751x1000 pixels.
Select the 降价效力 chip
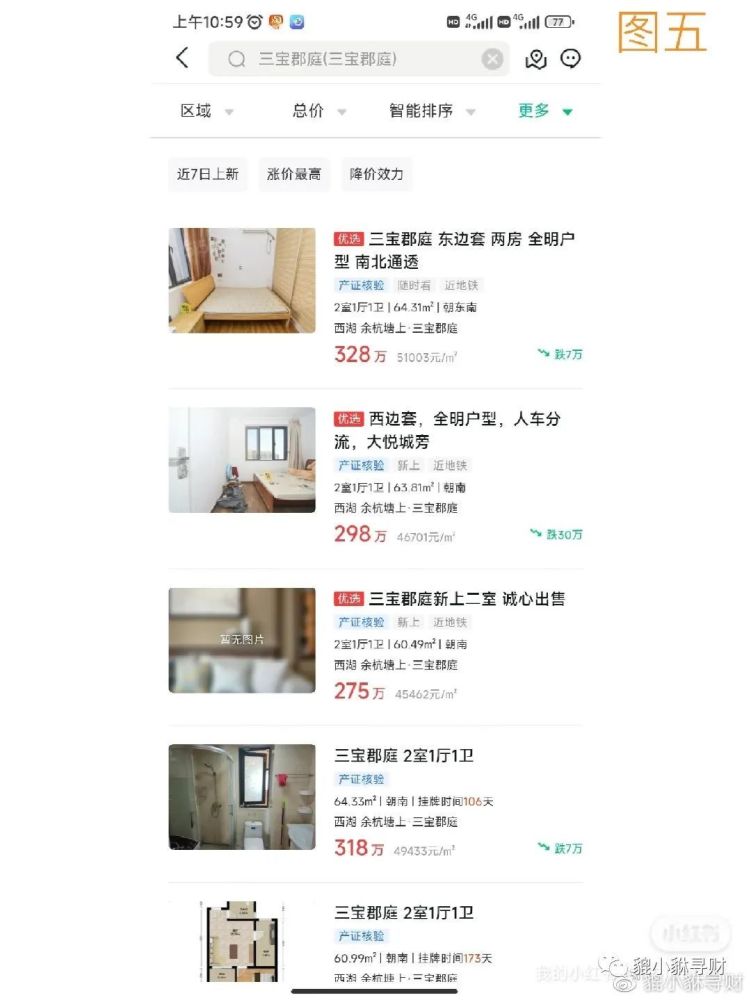point(377,174)
